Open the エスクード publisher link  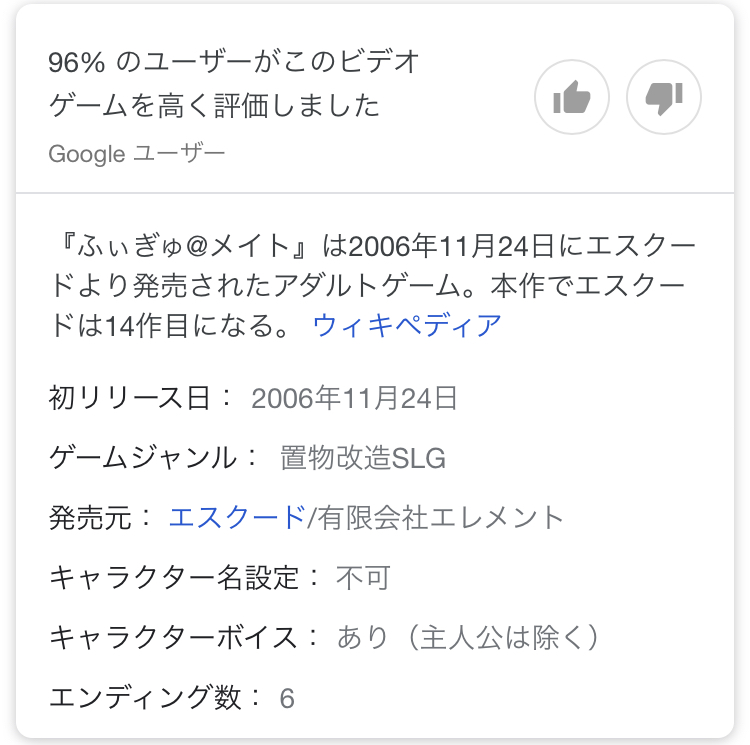pyautogui.click(x=237, y=517)
